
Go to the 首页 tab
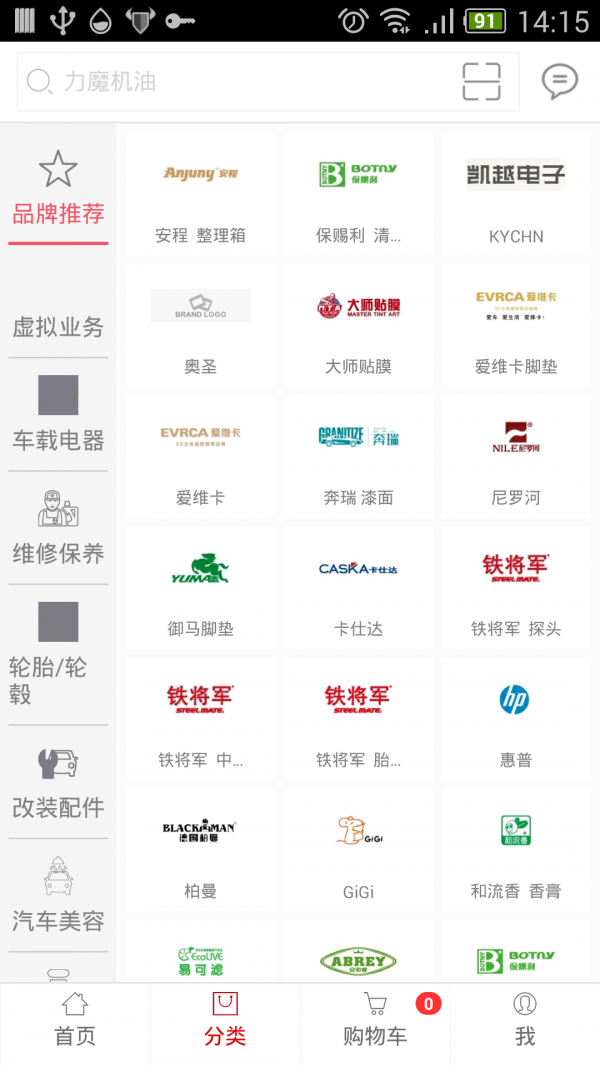click(75, 1020)
